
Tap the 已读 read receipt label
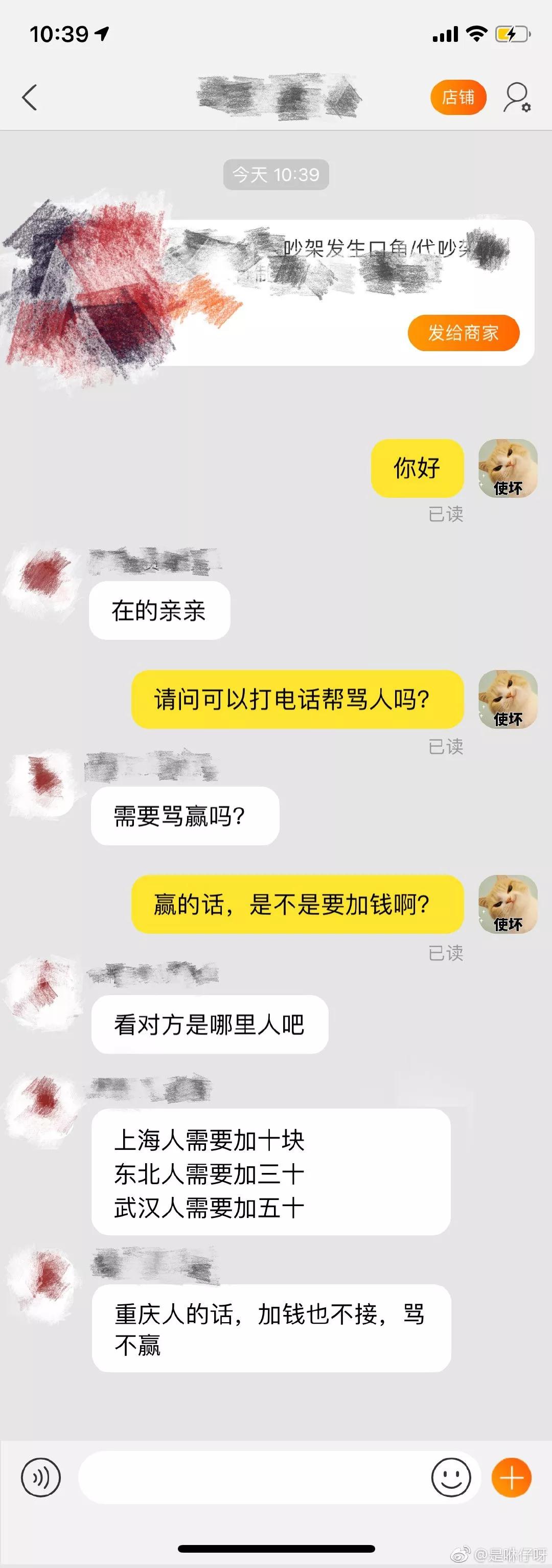446,514
